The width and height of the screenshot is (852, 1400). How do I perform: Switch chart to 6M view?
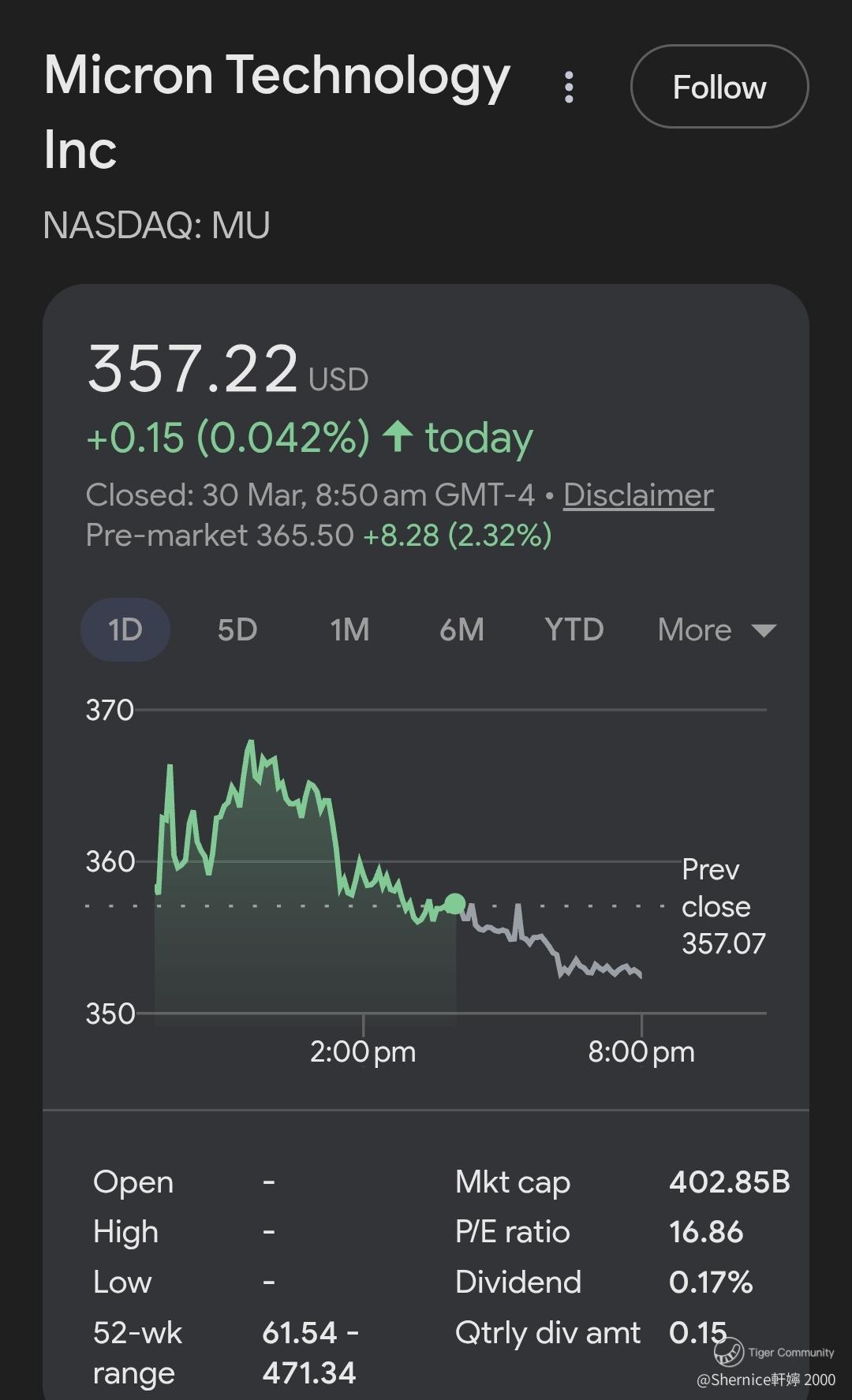(461, 630)
